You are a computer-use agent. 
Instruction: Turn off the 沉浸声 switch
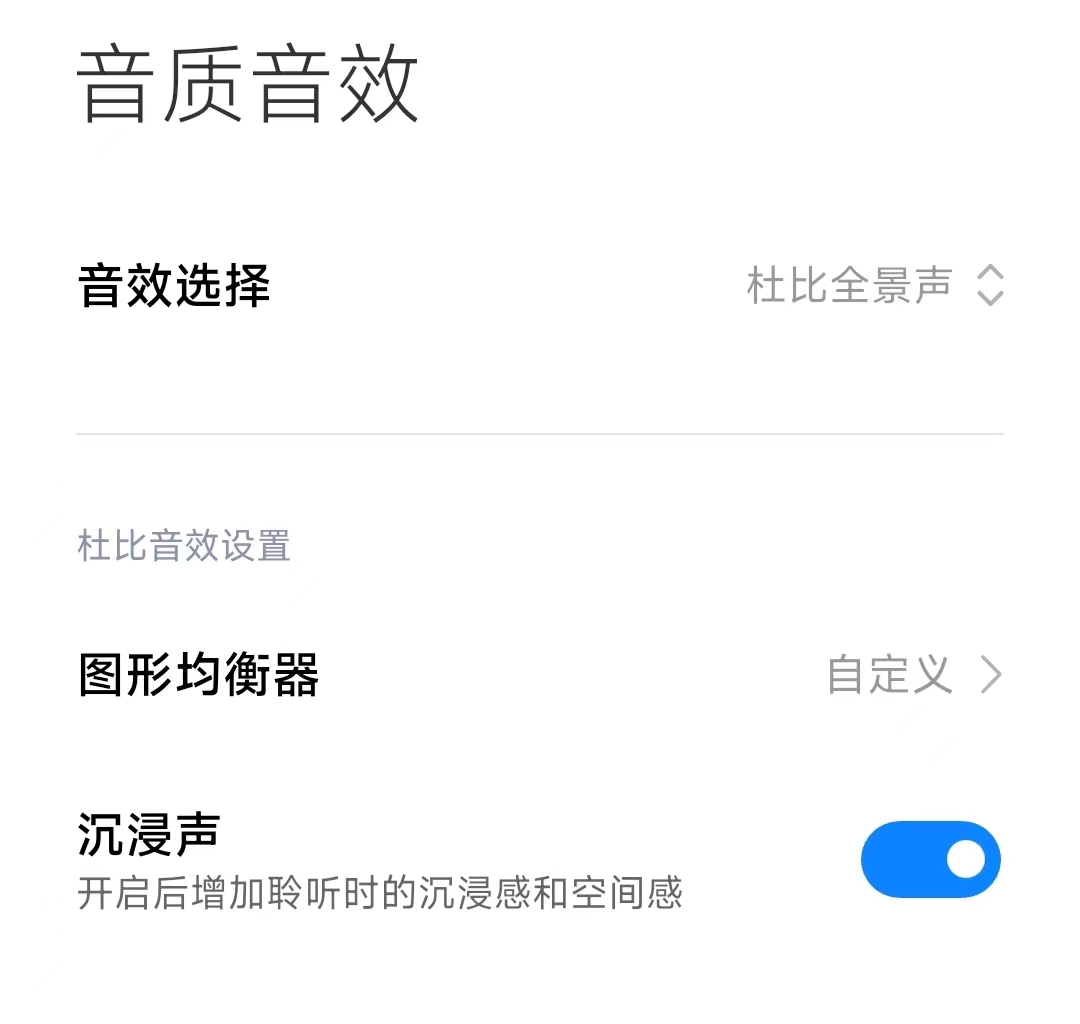point(930,859)
